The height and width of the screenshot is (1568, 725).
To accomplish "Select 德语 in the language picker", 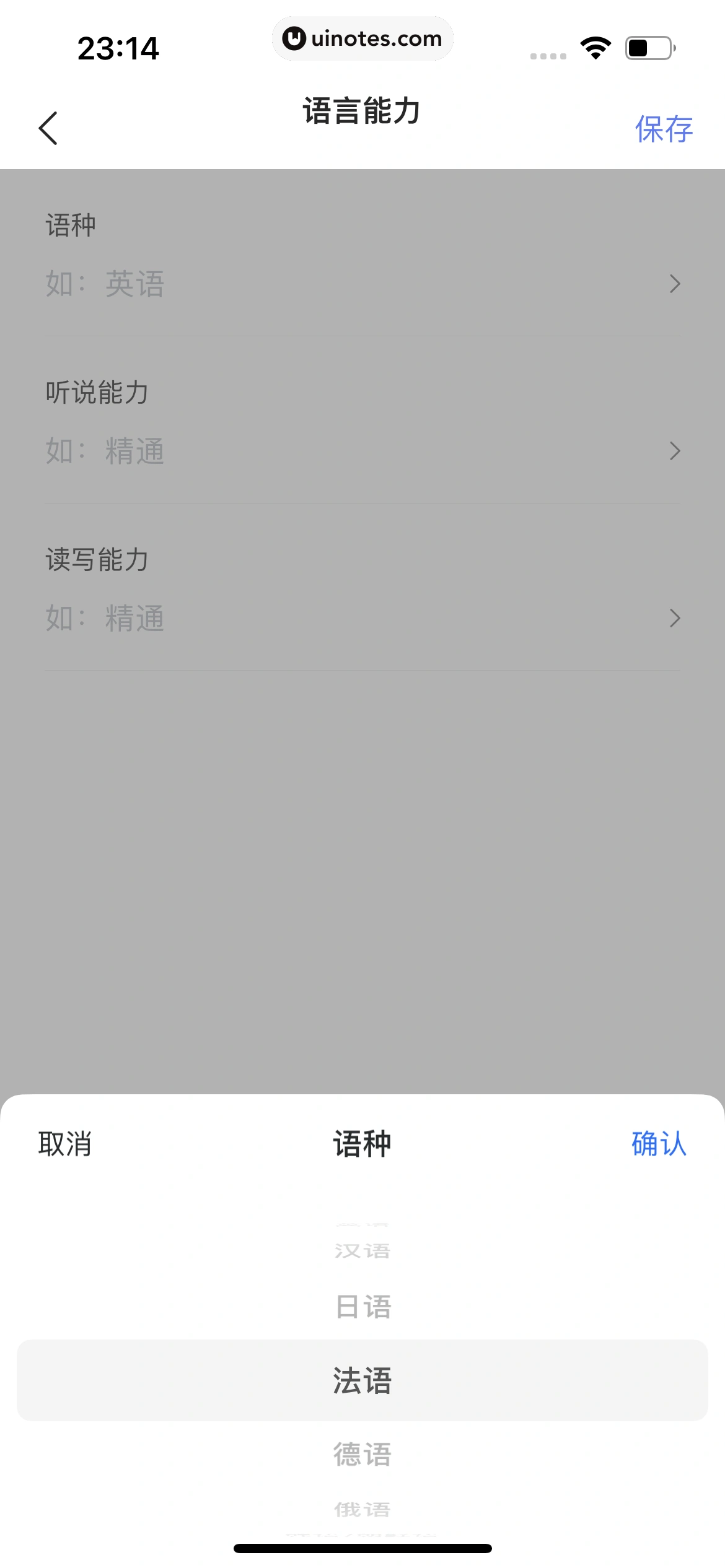I will [x=362, y=1453].
